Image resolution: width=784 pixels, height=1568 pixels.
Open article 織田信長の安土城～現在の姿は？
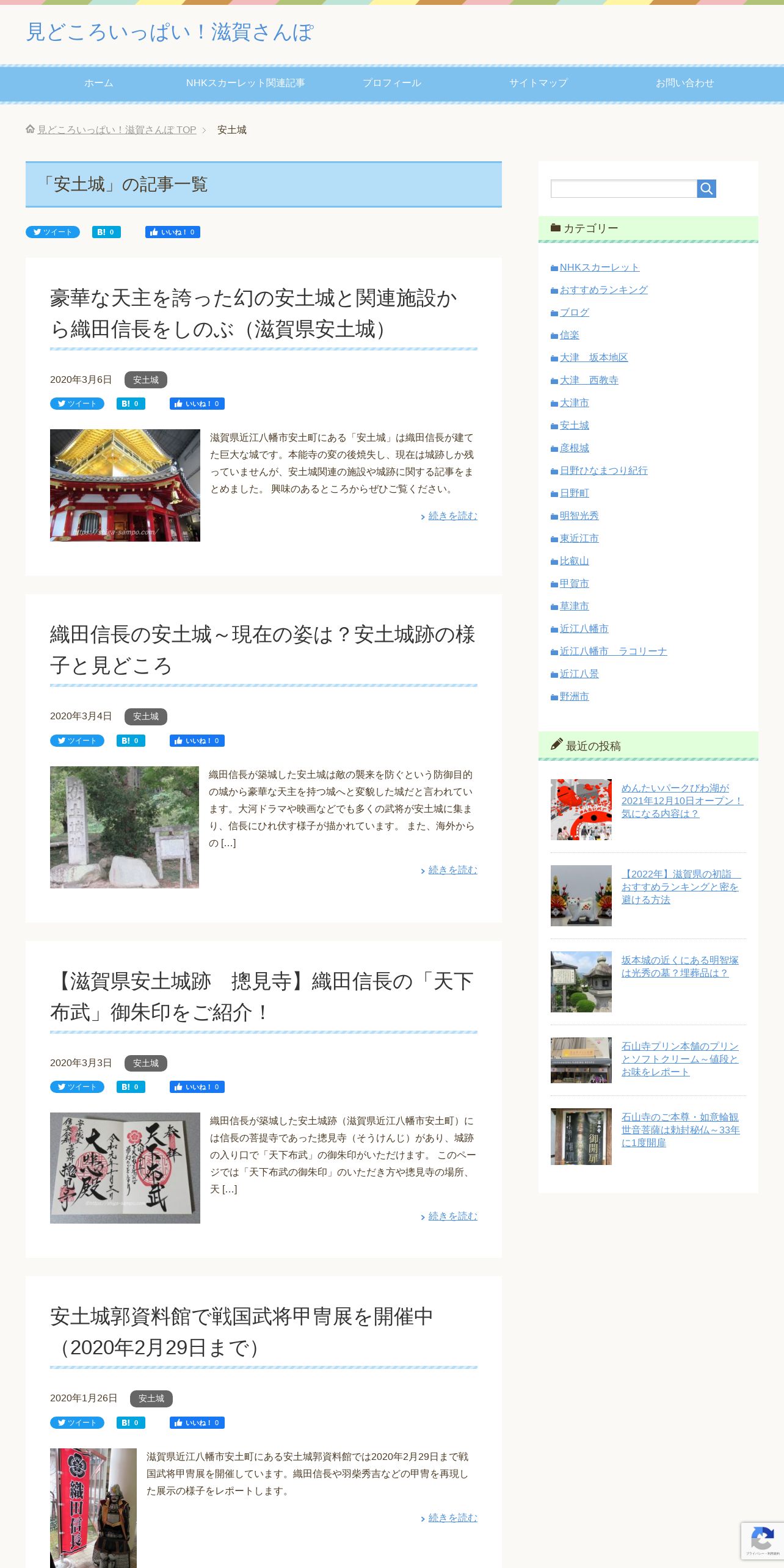[x=263, y=650]
